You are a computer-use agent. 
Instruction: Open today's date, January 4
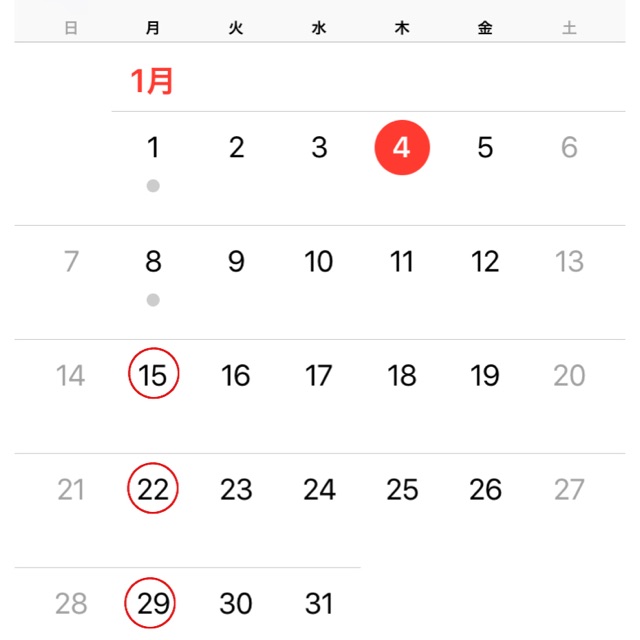pyautogui.click(x=402, y=149)
